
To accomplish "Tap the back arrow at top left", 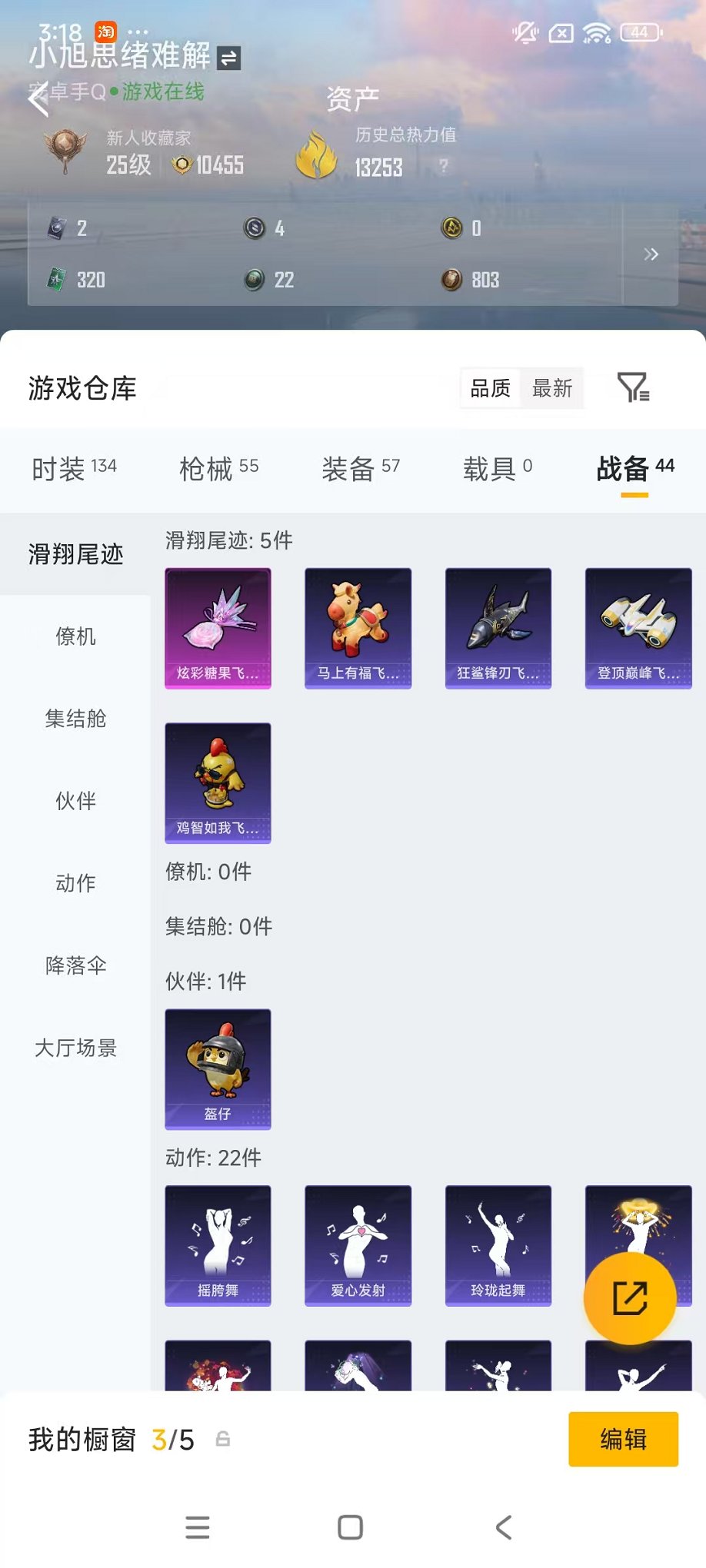I will pos(38,100).
